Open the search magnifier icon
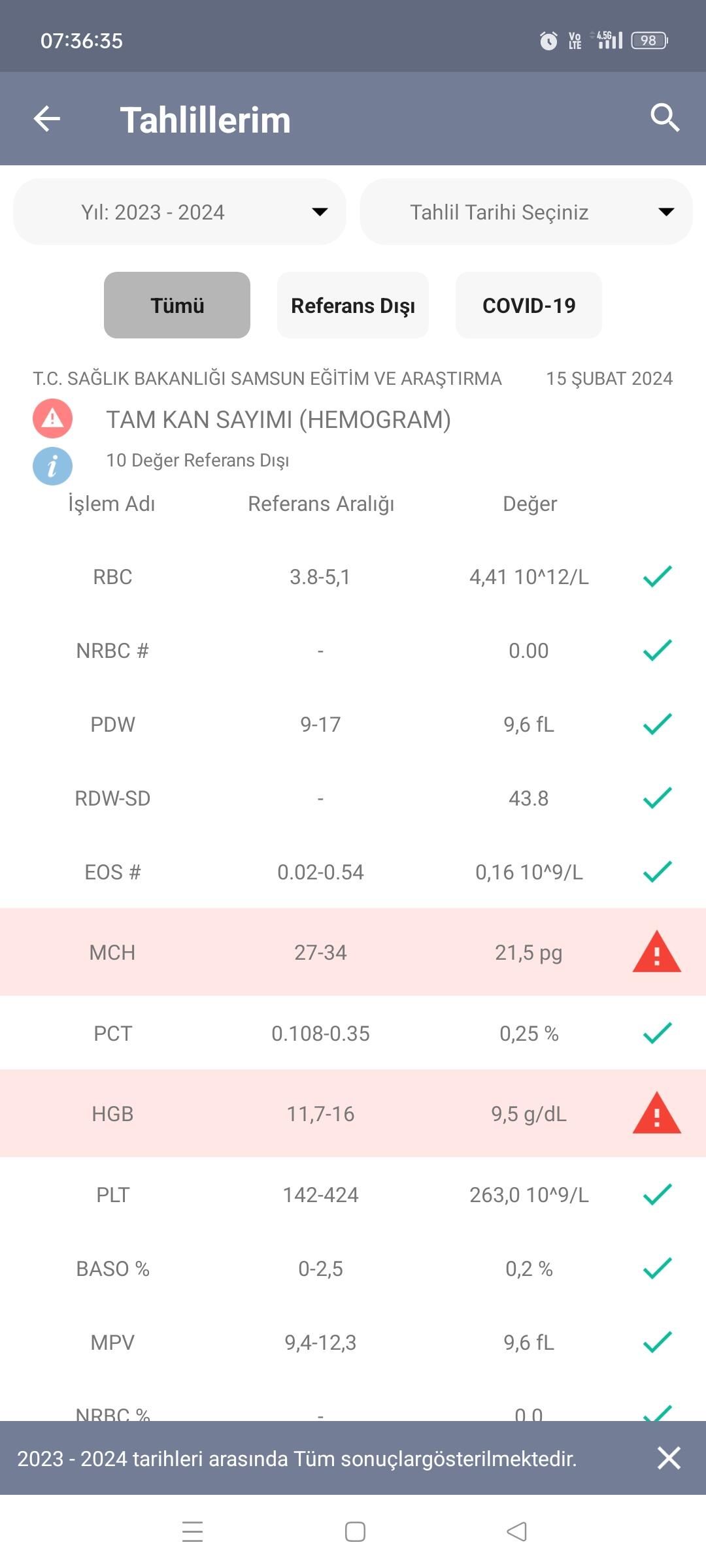The width and height of the screenshot is (706, 1568). point(665,118)
